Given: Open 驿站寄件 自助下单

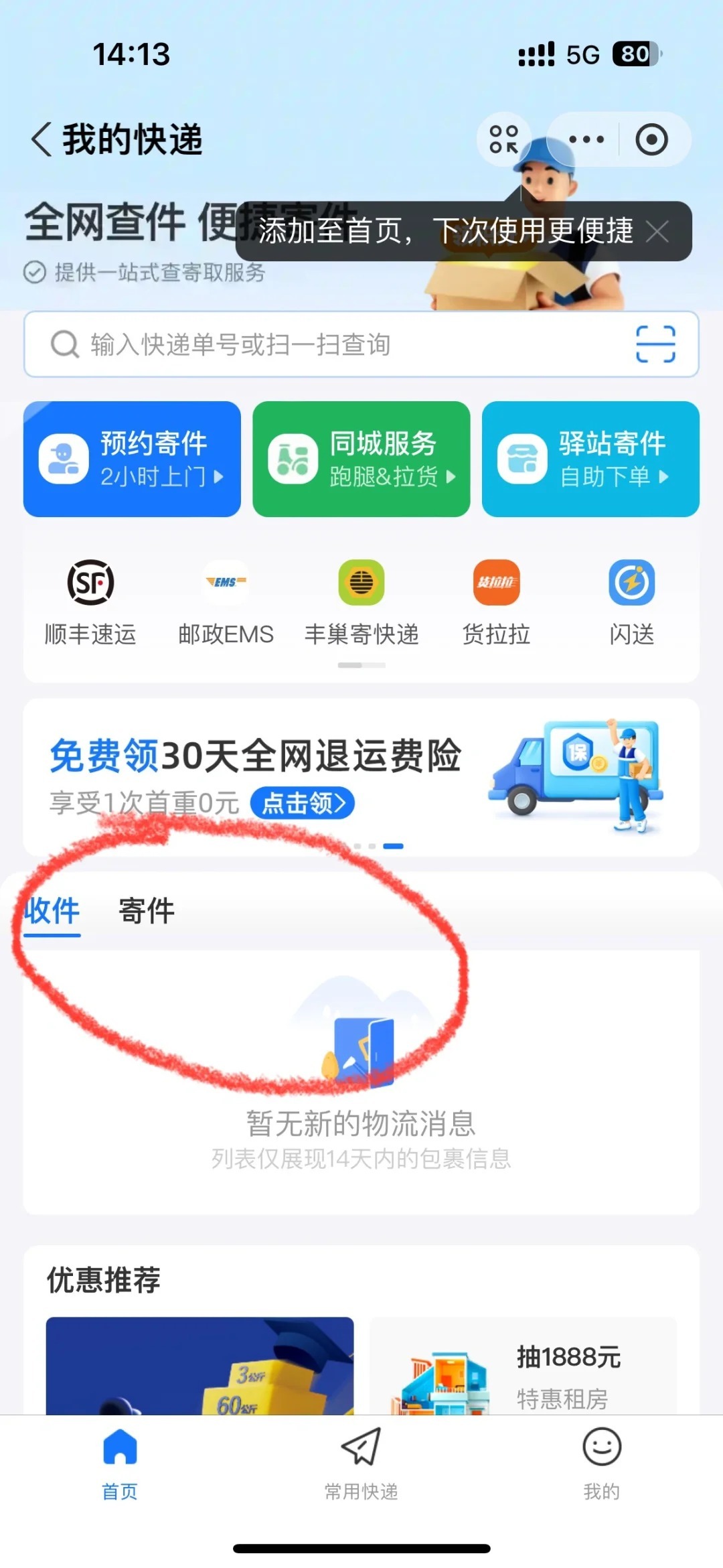Looking at the screenshot, I should click(x=590, y=459).
